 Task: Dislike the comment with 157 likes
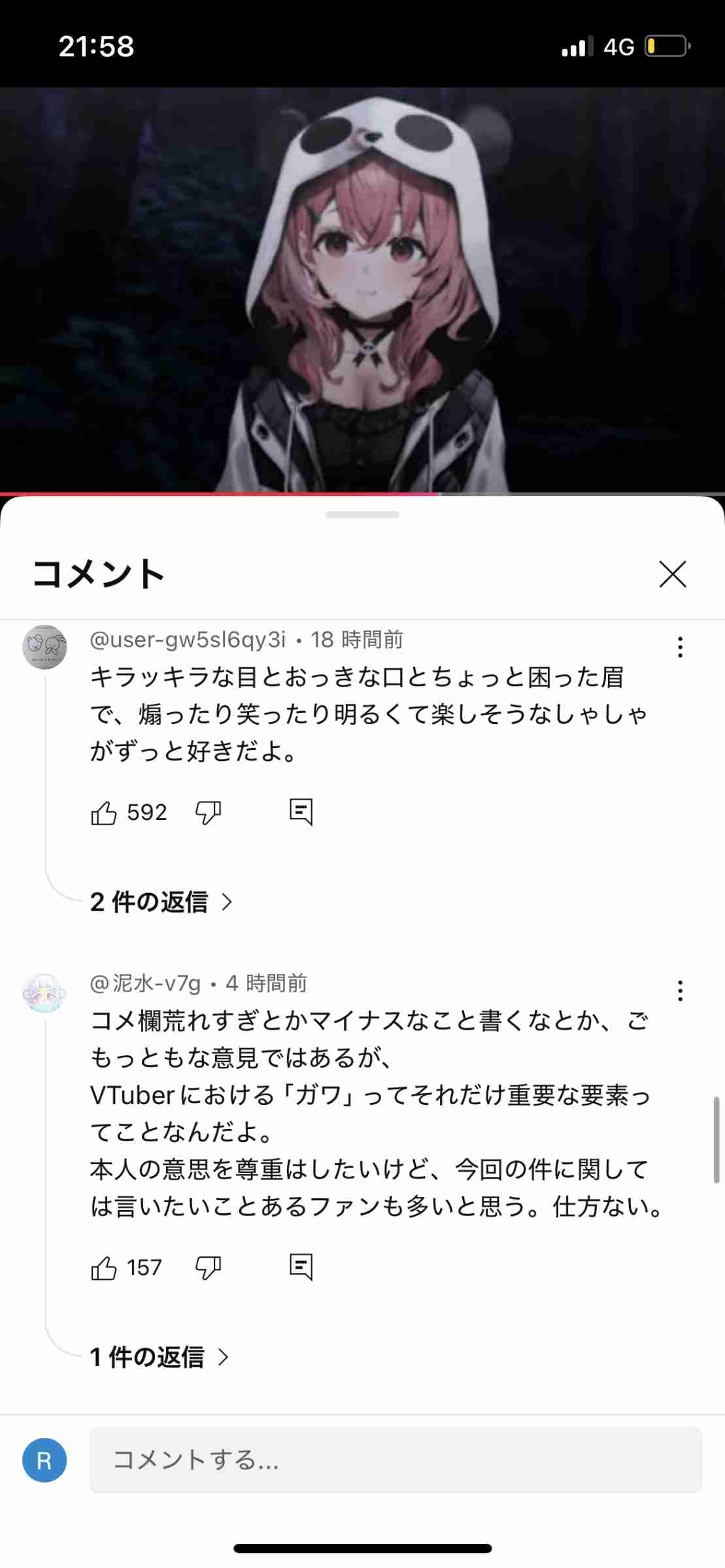click(x=208, y=1268)
